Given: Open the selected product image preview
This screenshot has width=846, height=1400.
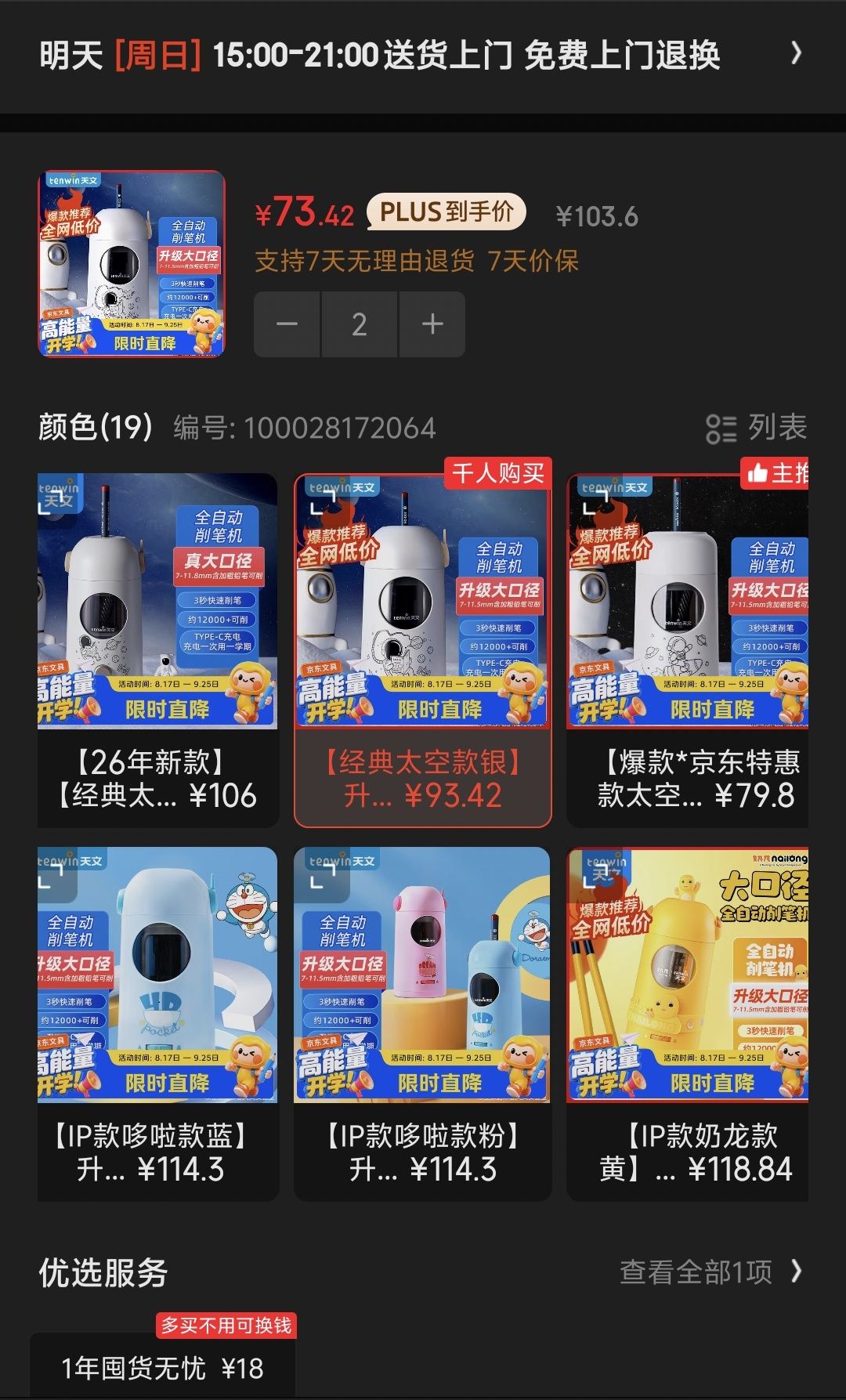Looking at the screenshot, I should pyautogui.click(x=132, y=264).
